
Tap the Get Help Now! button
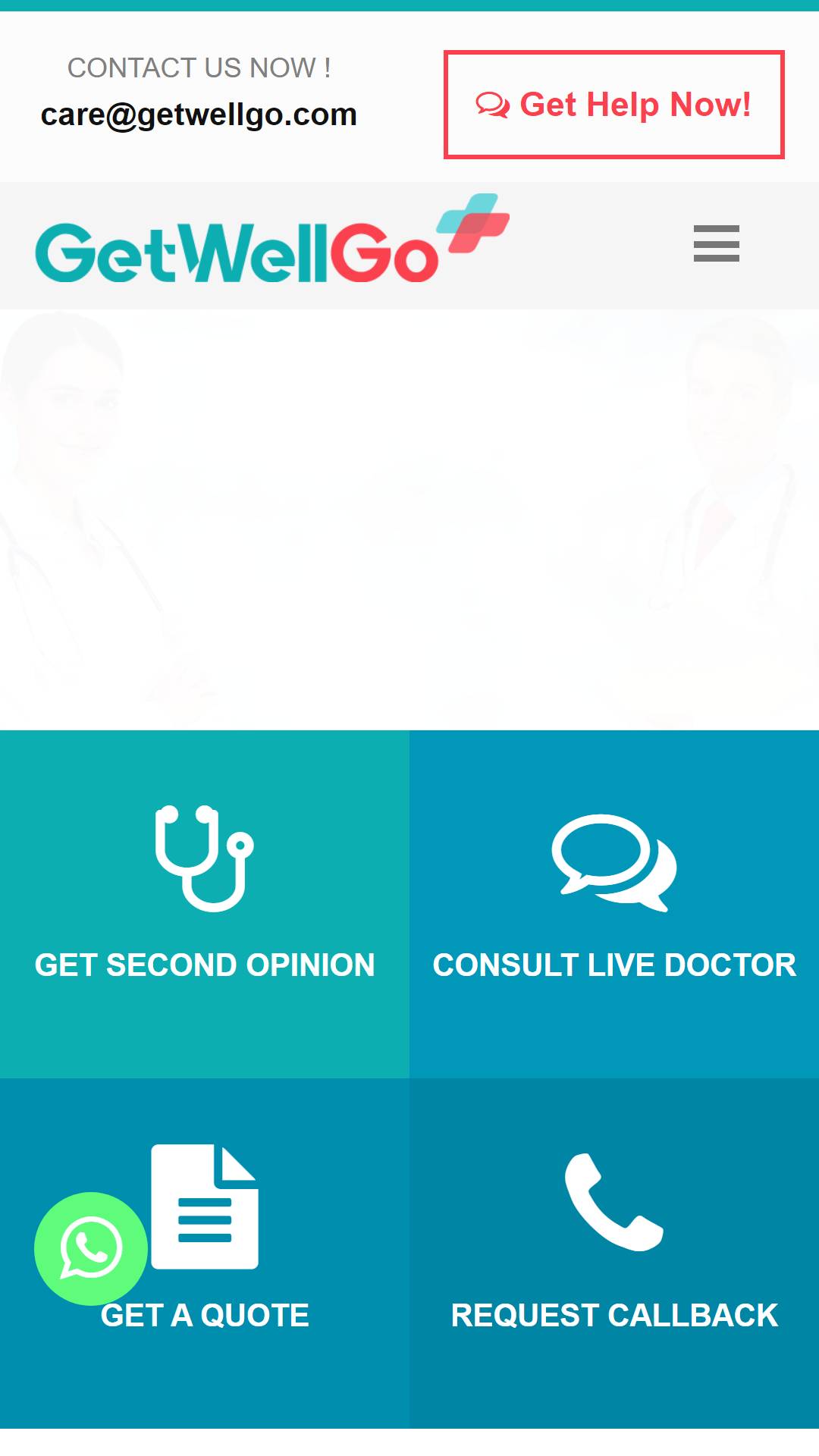tap(613, 105)
